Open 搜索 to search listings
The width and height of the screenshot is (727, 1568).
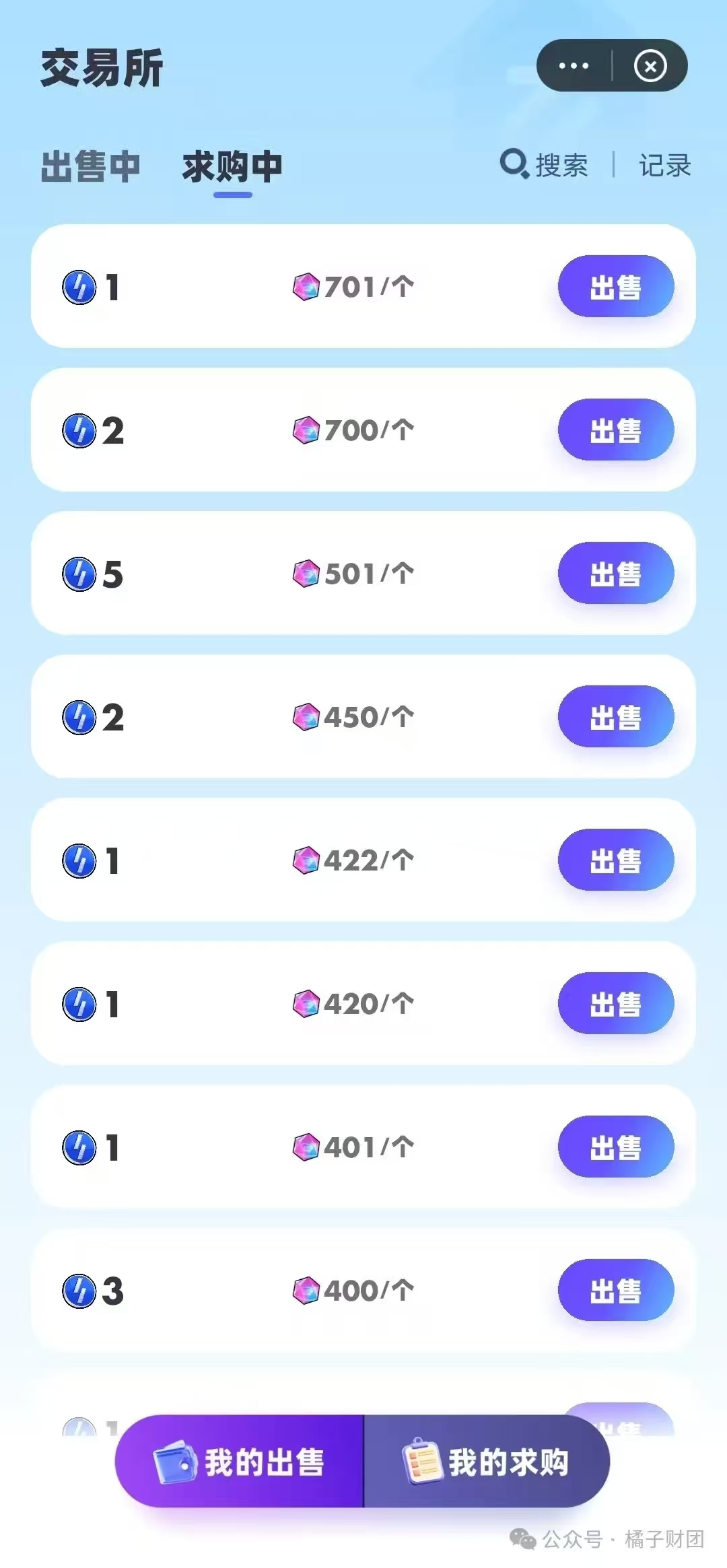click(x=545, y=165)
